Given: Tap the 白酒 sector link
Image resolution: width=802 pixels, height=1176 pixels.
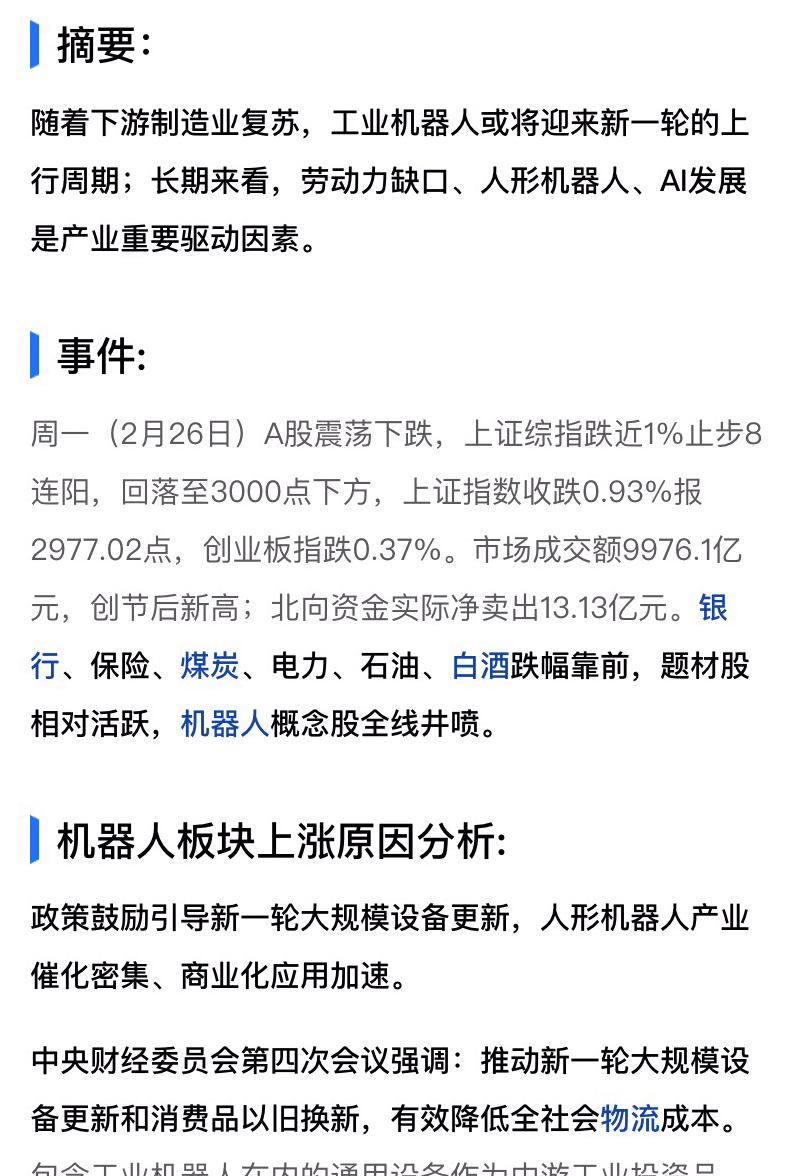Looking at the screenshot, I should 481,665.
